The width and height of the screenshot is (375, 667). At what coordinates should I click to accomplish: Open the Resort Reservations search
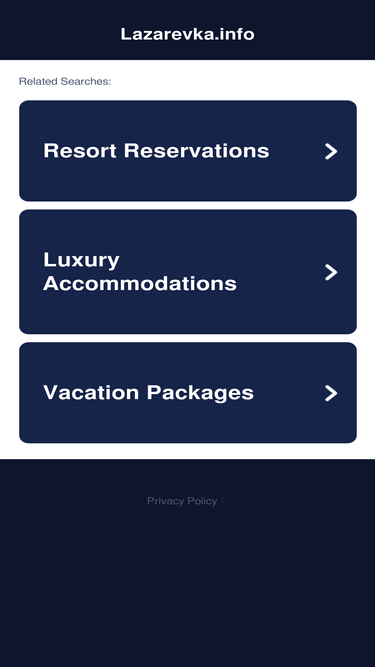188,151
